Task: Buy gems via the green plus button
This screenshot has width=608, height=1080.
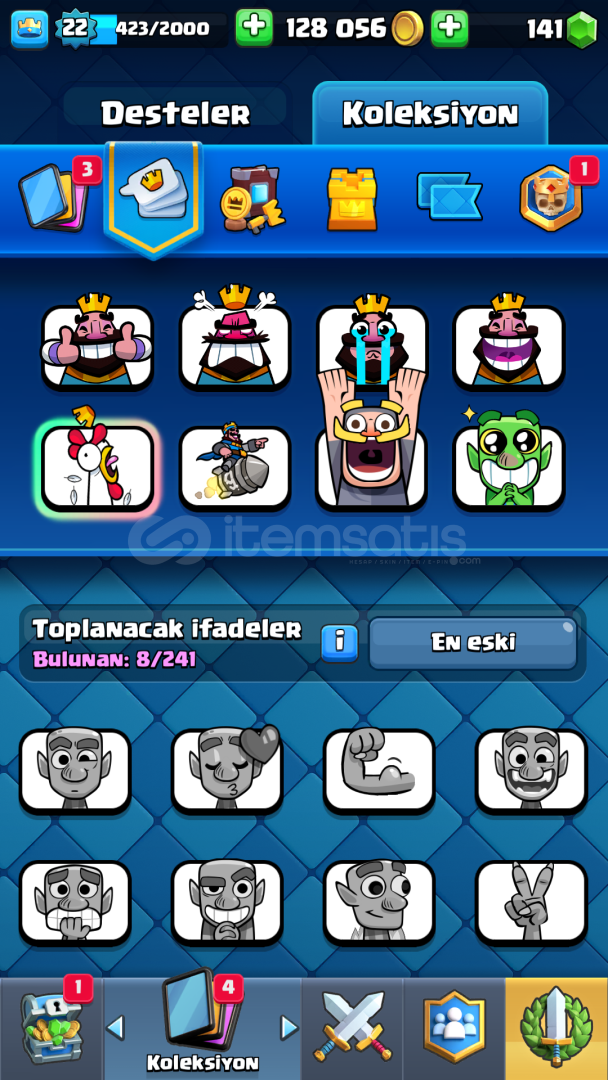Action: [450, 28]
